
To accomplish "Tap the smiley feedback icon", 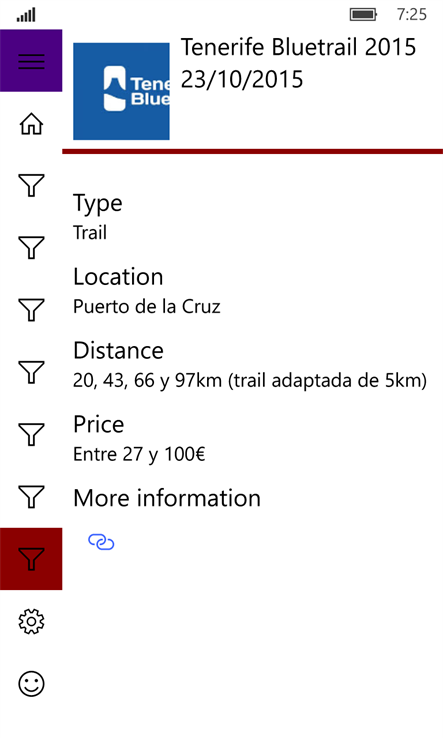I will 31,683.
